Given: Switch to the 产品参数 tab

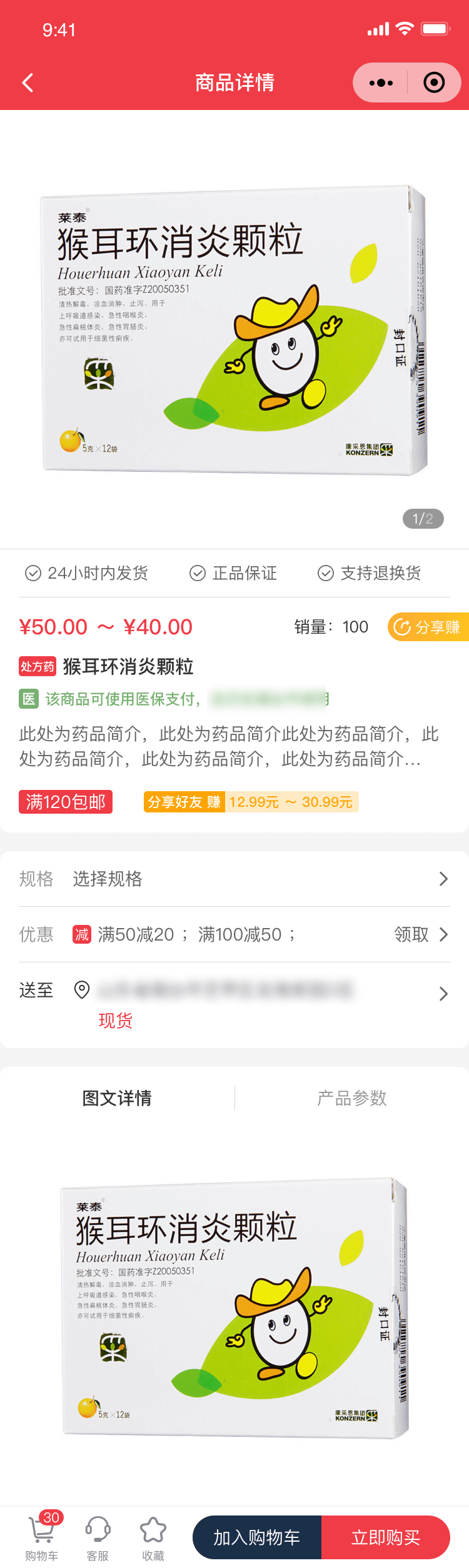Looking at the screenshot, I should [x=351, y=1097].
